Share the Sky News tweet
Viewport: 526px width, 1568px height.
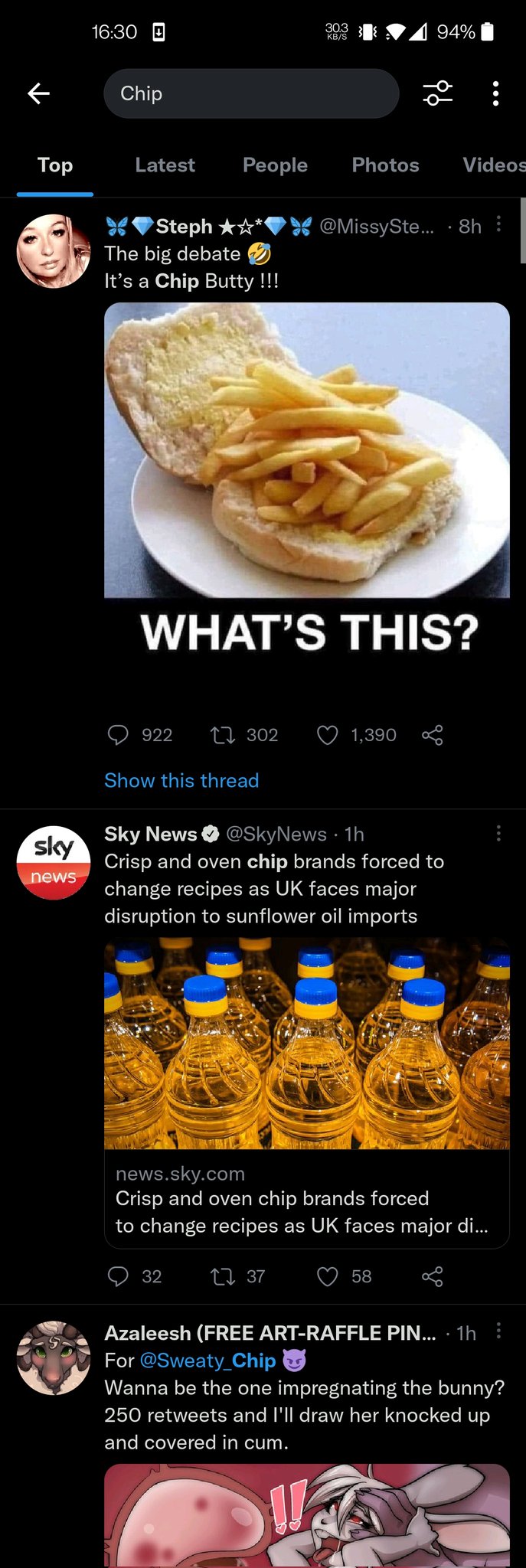point(432,1276)
